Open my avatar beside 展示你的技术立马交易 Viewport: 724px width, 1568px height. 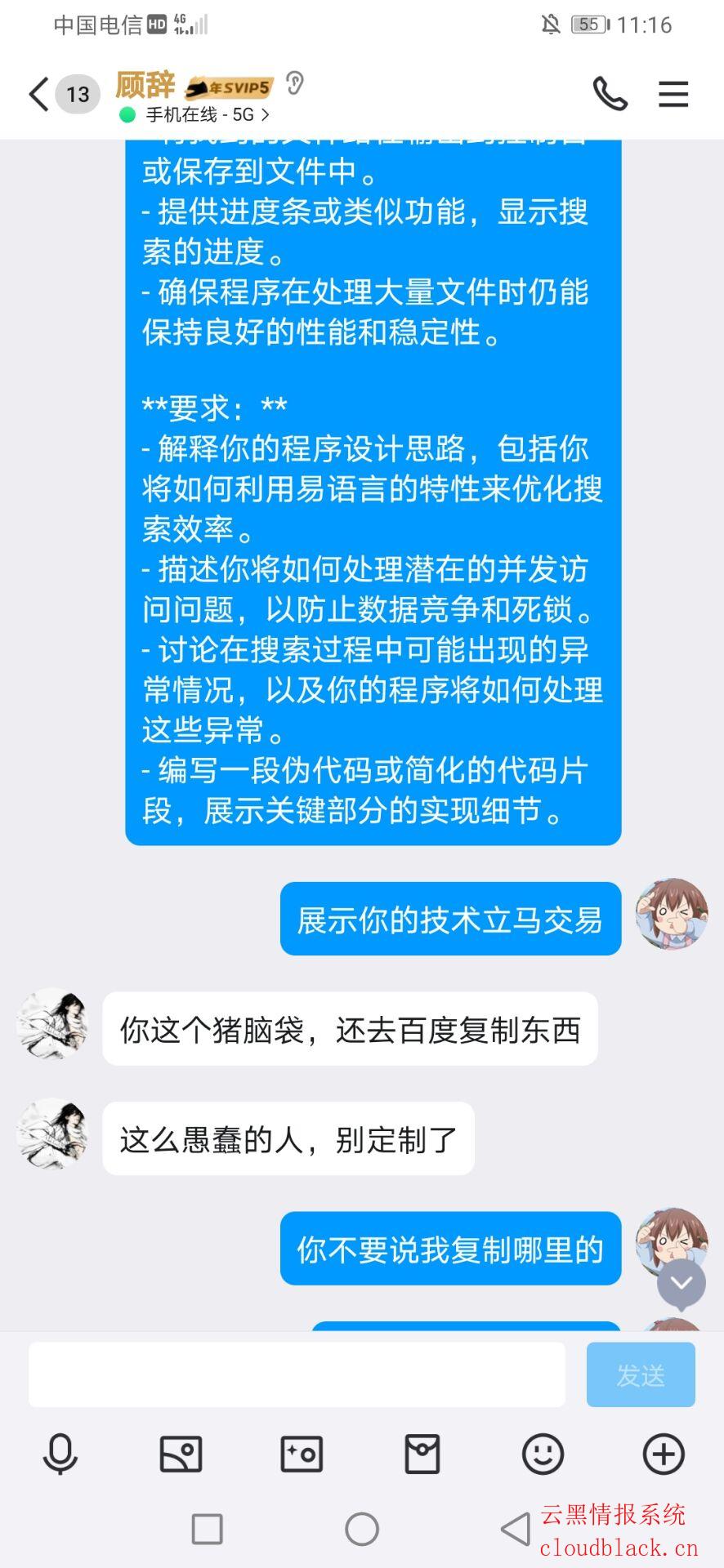[x=672, y=914]
